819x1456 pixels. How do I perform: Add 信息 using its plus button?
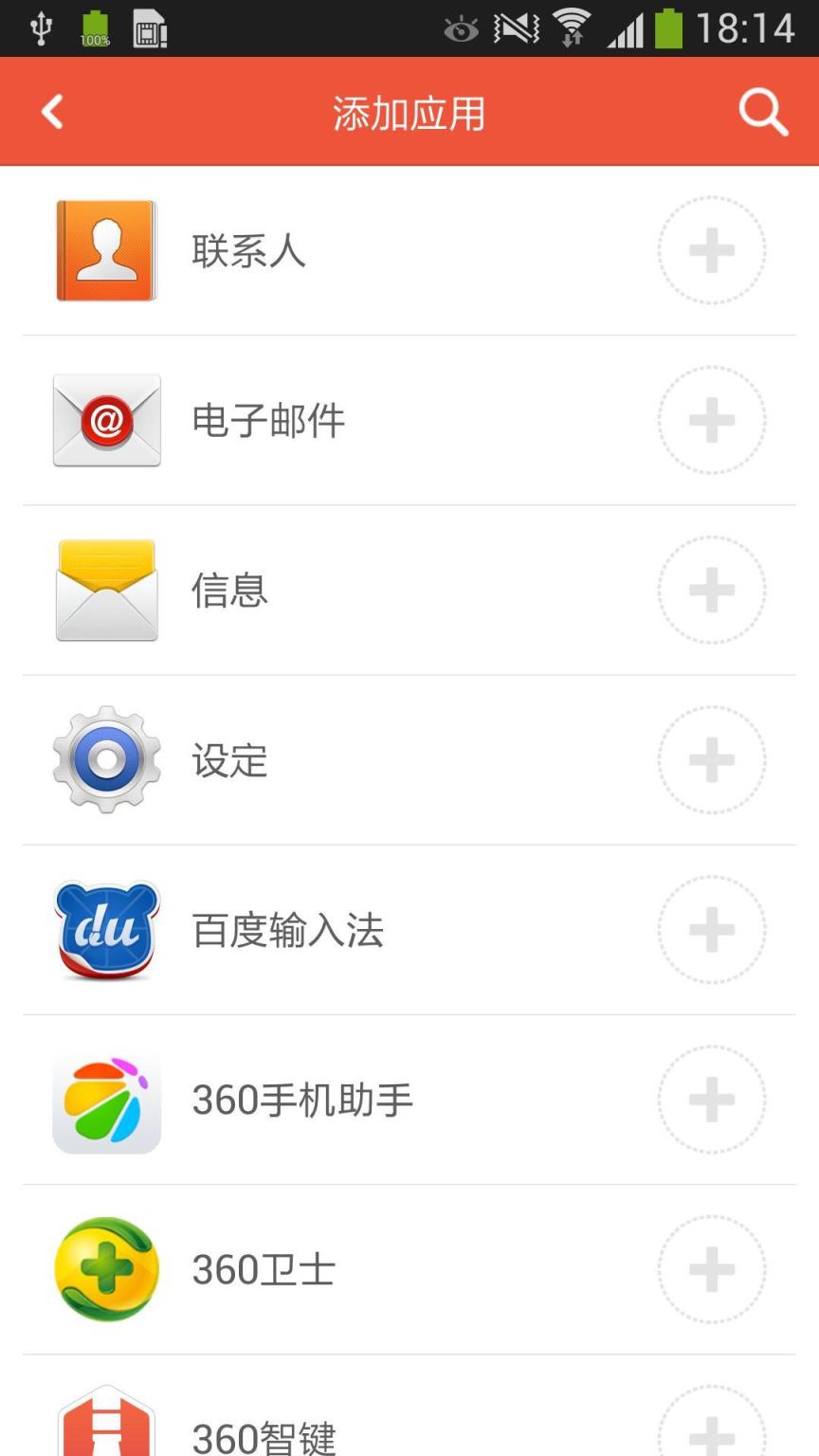[x=712, y=590]
